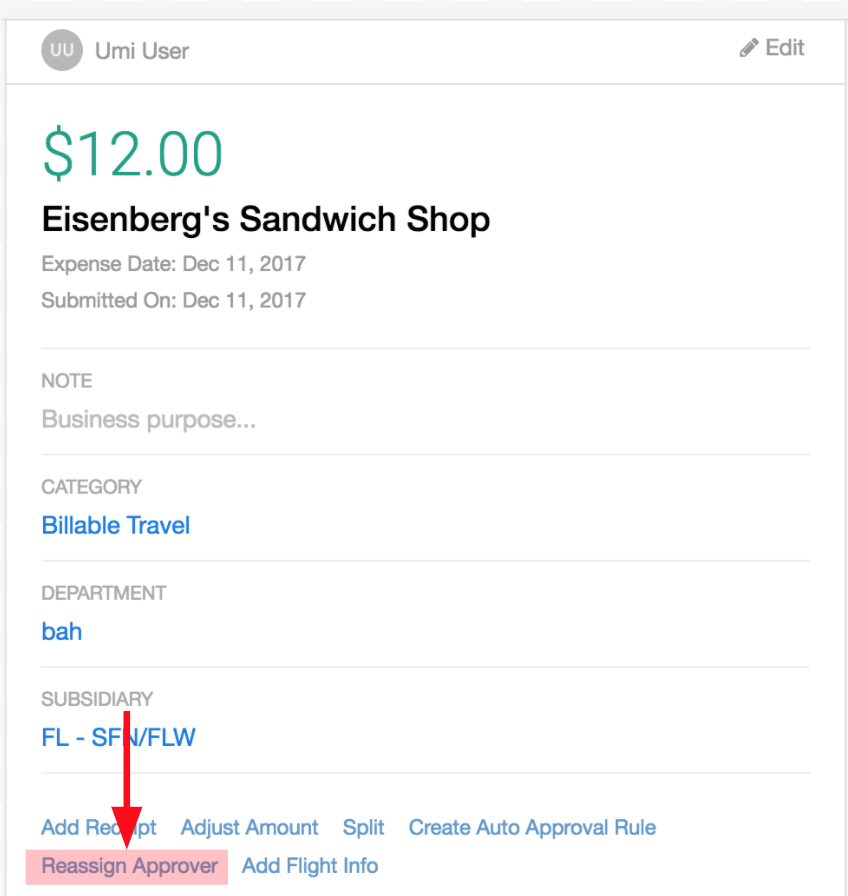Screen dimensions: 848x896
Task: Enter a business purpose note
Action: 148,420
